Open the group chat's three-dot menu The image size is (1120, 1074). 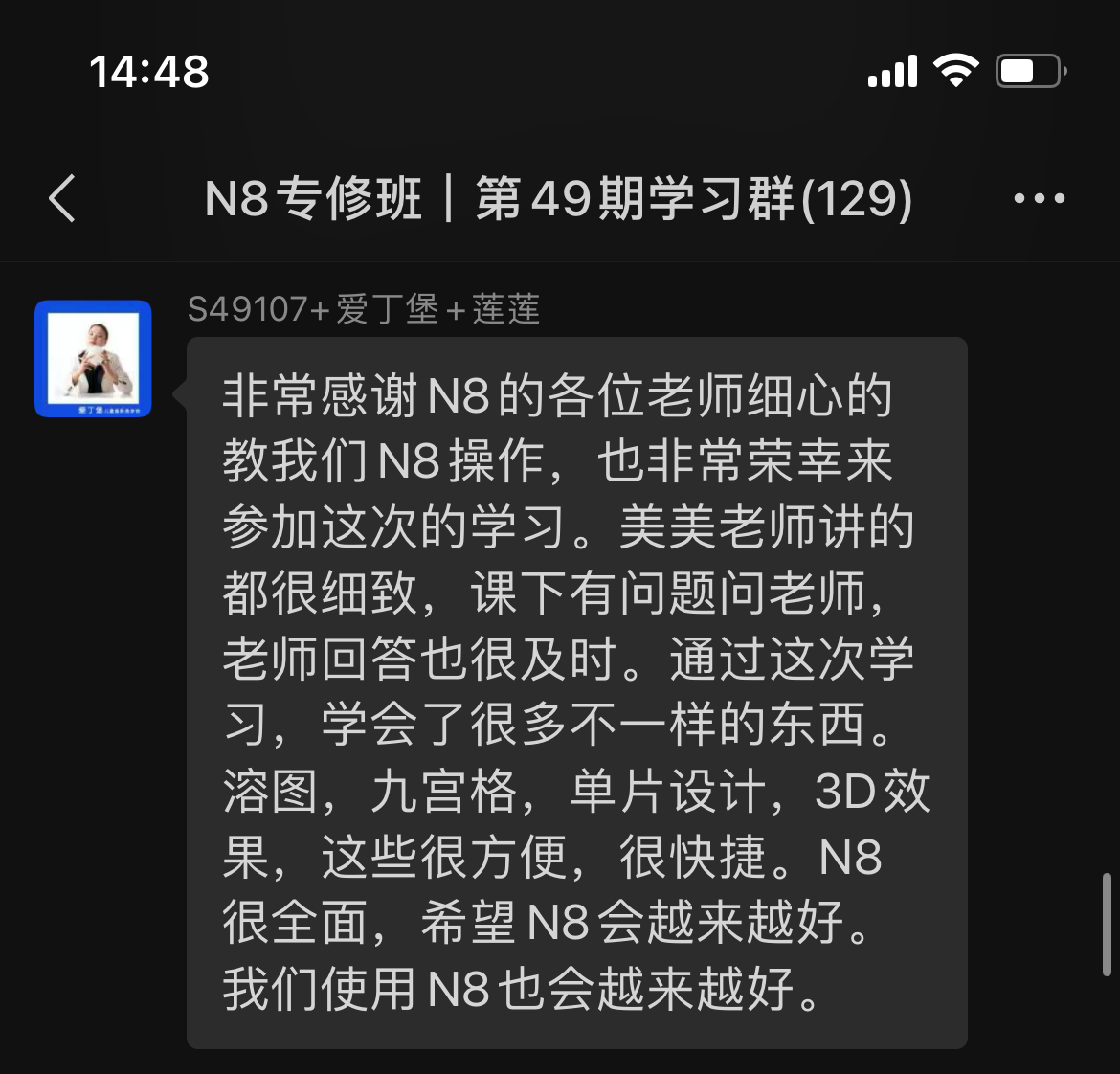click(1039, 199)
